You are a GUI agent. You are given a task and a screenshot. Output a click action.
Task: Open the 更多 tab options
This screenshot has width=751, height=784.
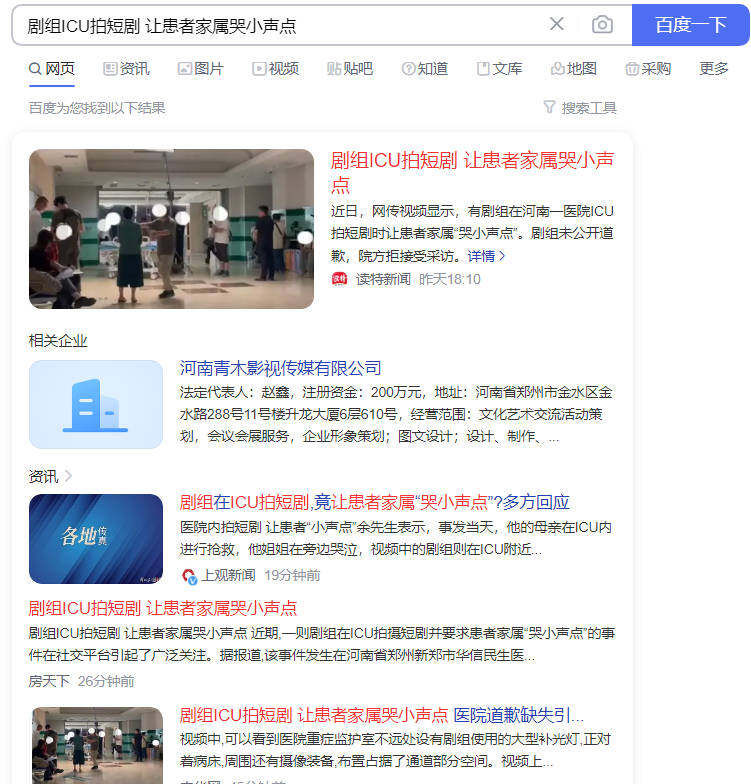714,68
